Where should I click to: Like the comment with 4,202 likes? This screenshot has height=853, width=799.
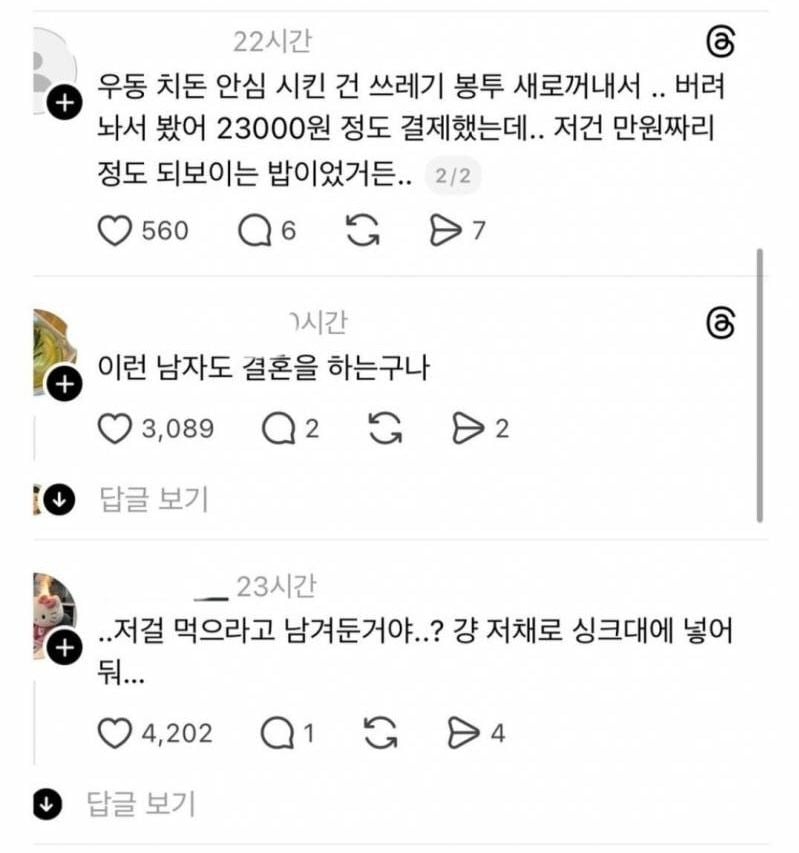(115, 733)
